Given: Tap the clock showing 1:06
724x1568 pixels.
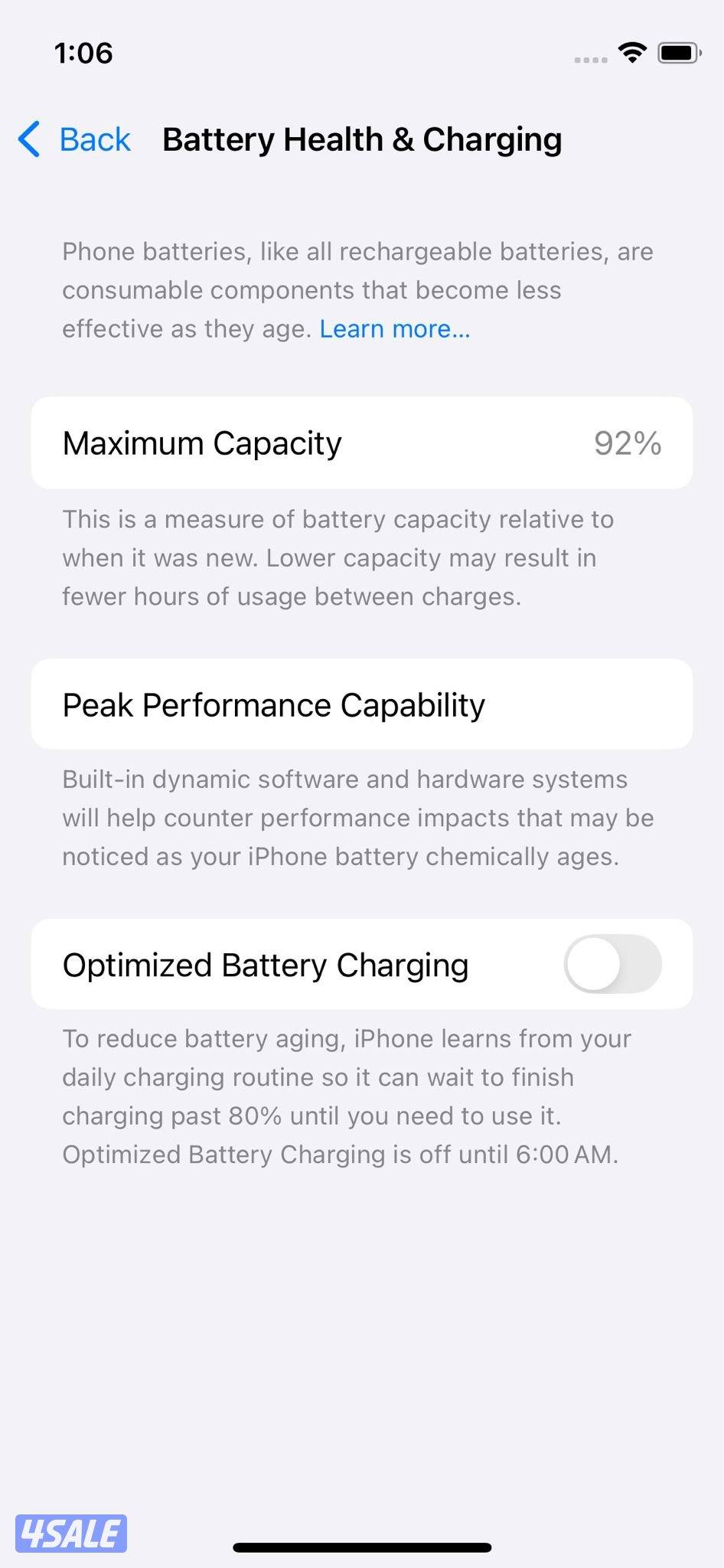Looking at the screenshot, I should click(x=84, y=53).
